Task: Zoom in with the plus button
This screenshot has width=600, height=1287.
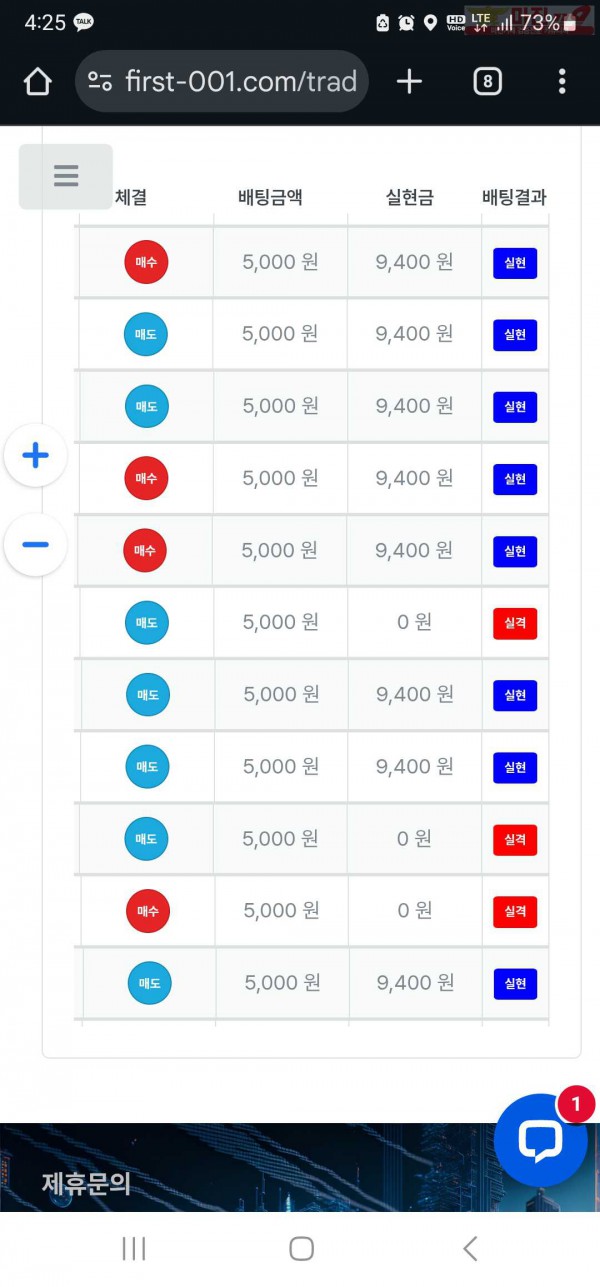Action: [x=35, y=456]
